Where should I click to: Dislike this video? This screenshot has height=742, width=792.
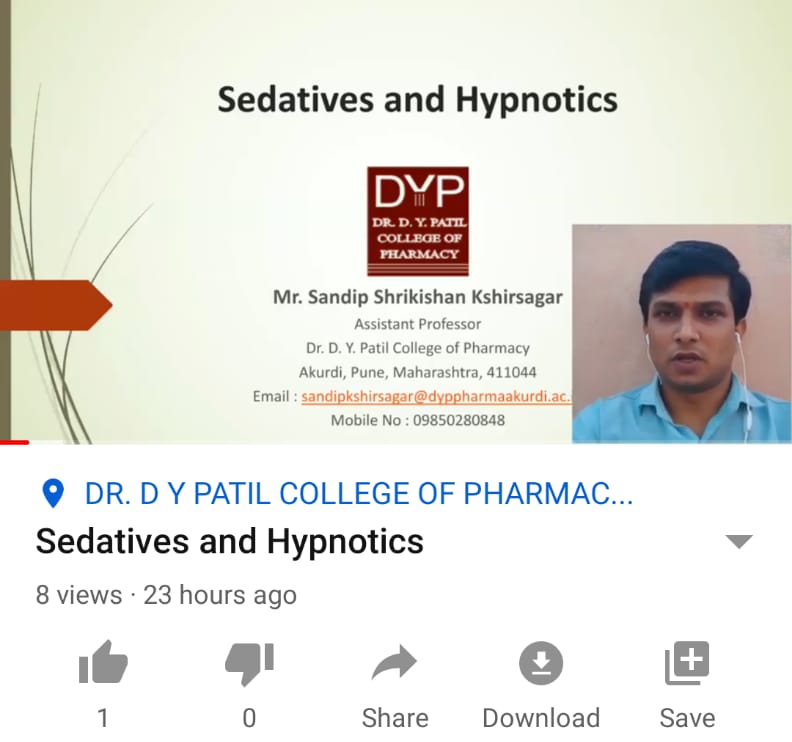pos(249,665)
